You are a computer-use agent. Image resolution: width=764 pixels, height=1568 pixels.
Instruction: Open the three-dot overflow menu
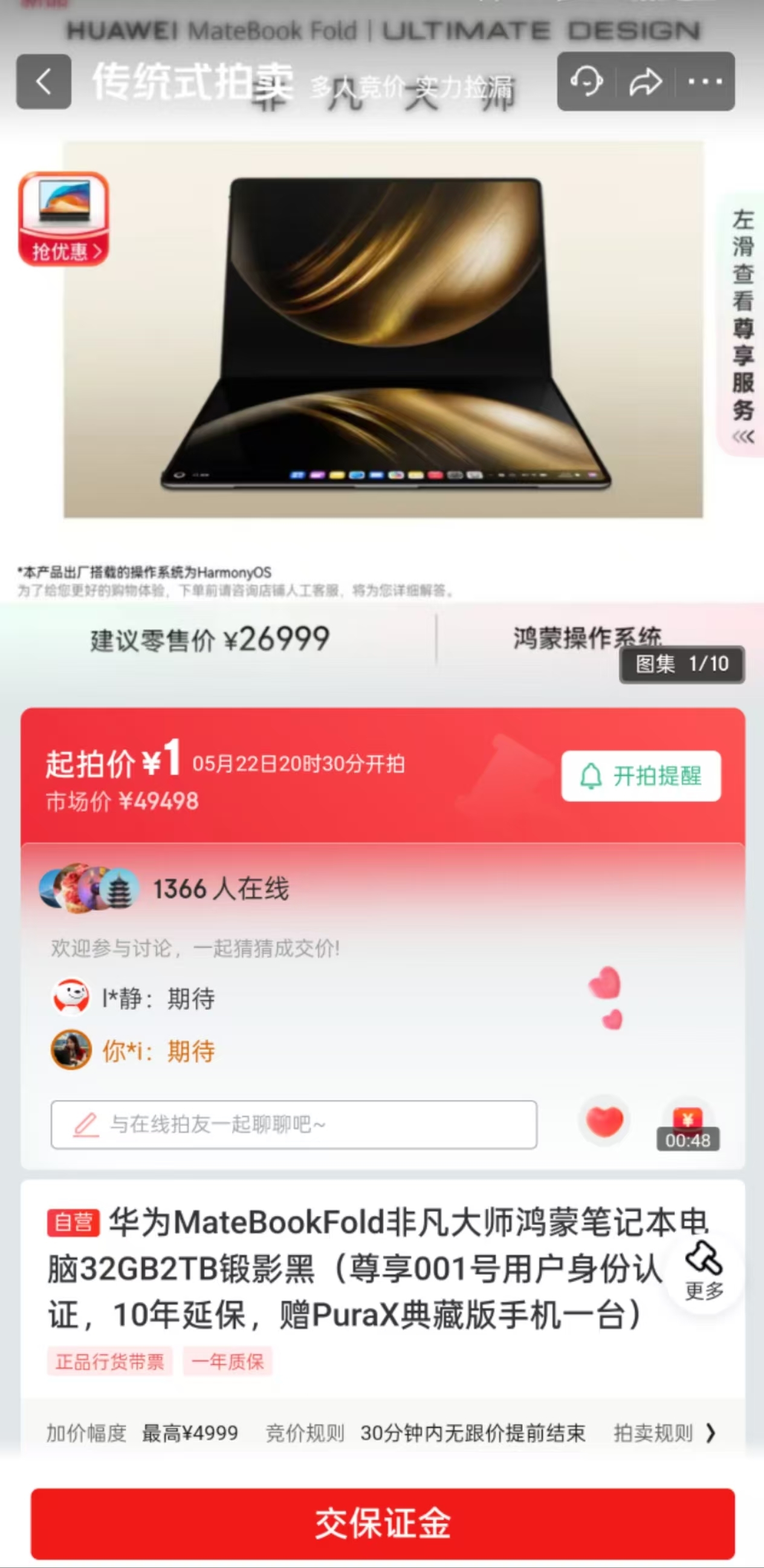[705, 82]
